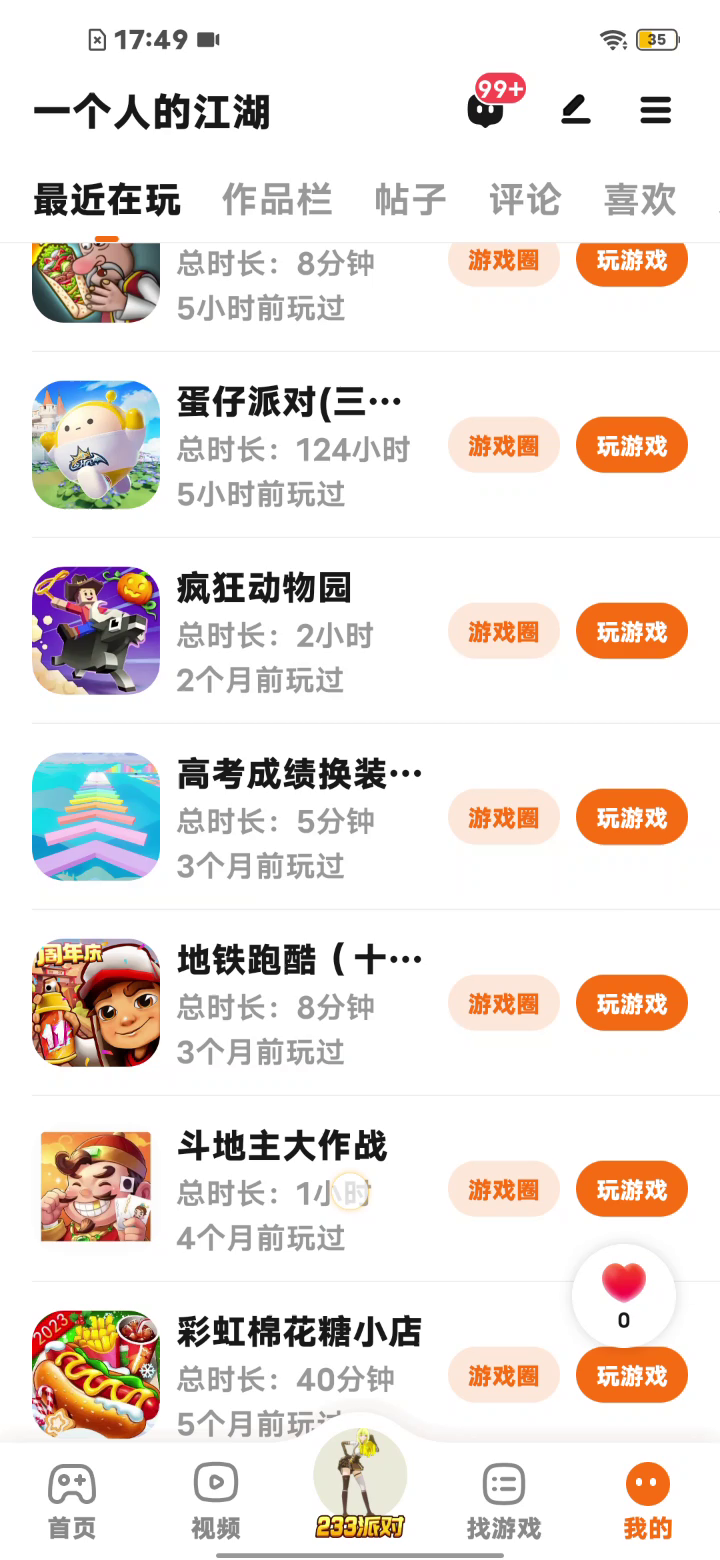Go to the 找游戏 tab
The image size is (720, 1560).
[504, 1500]
